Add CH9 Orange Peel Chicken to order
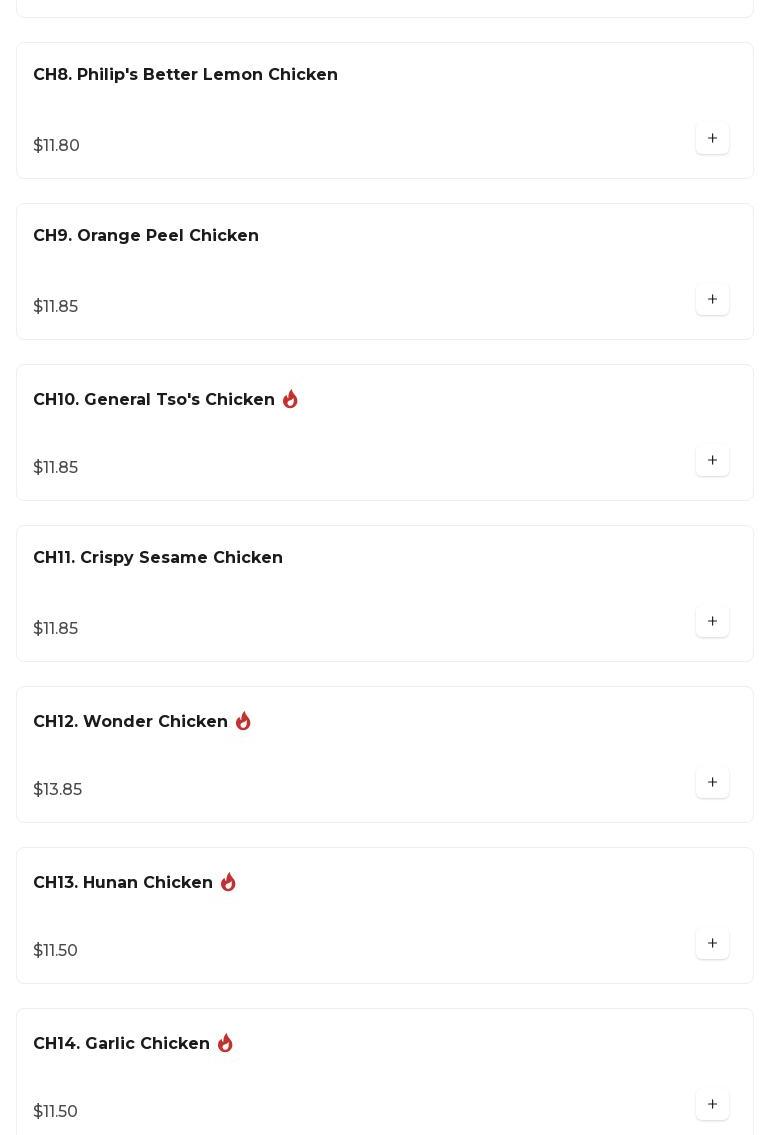This screenshot has width=770, height=1135. [x=712, y=300]
